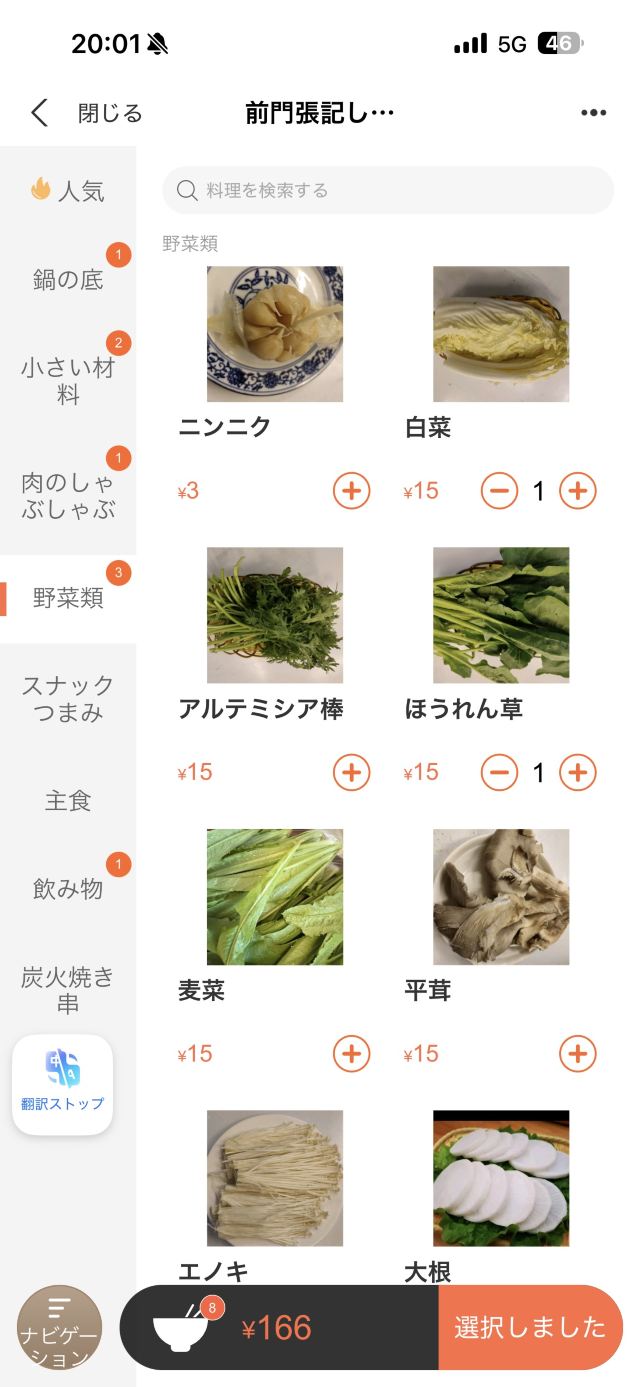Open the 炭火焼き串 category

coord(68,990)
